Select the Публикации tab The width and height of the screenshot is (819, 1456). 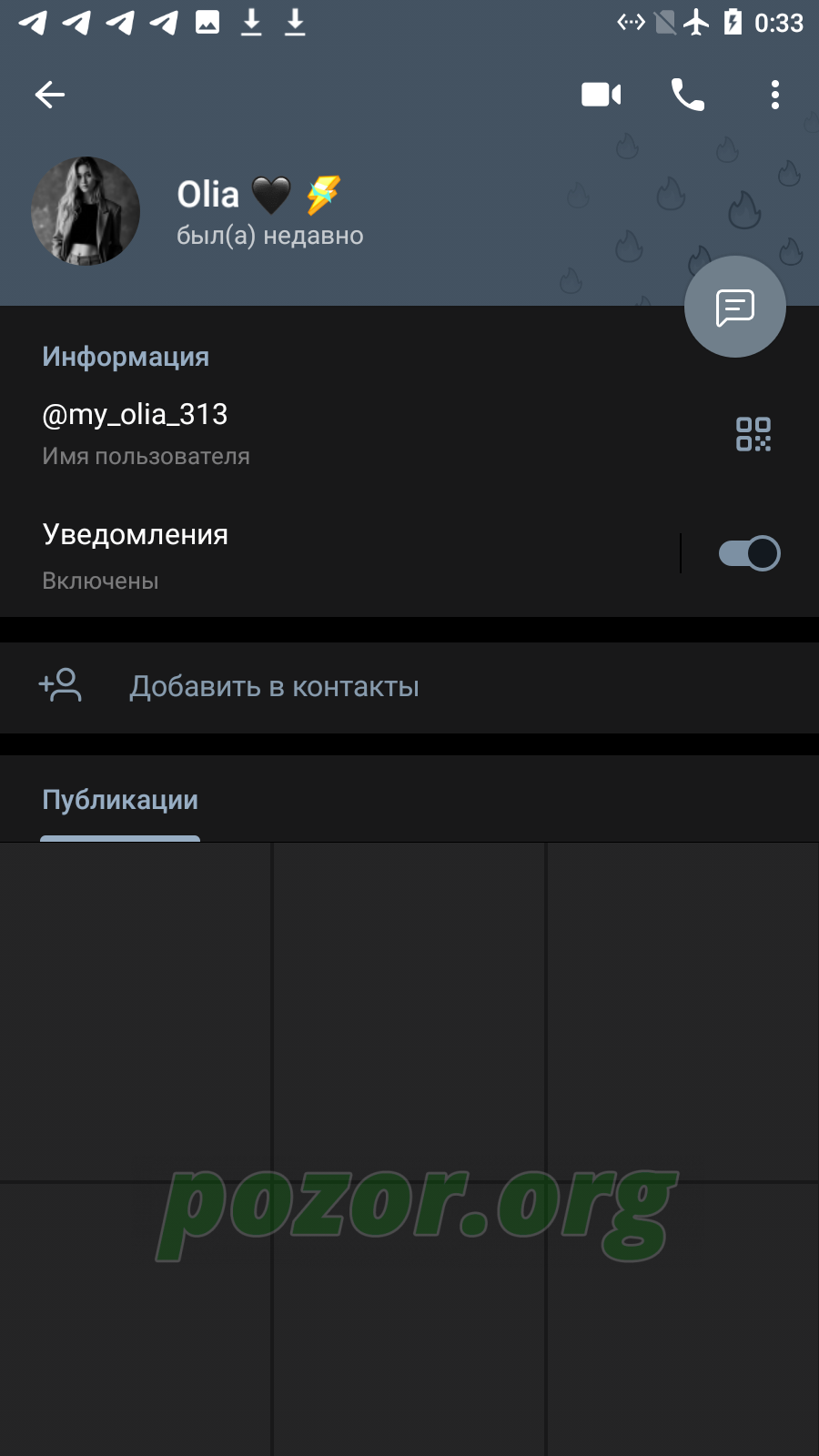120,800
